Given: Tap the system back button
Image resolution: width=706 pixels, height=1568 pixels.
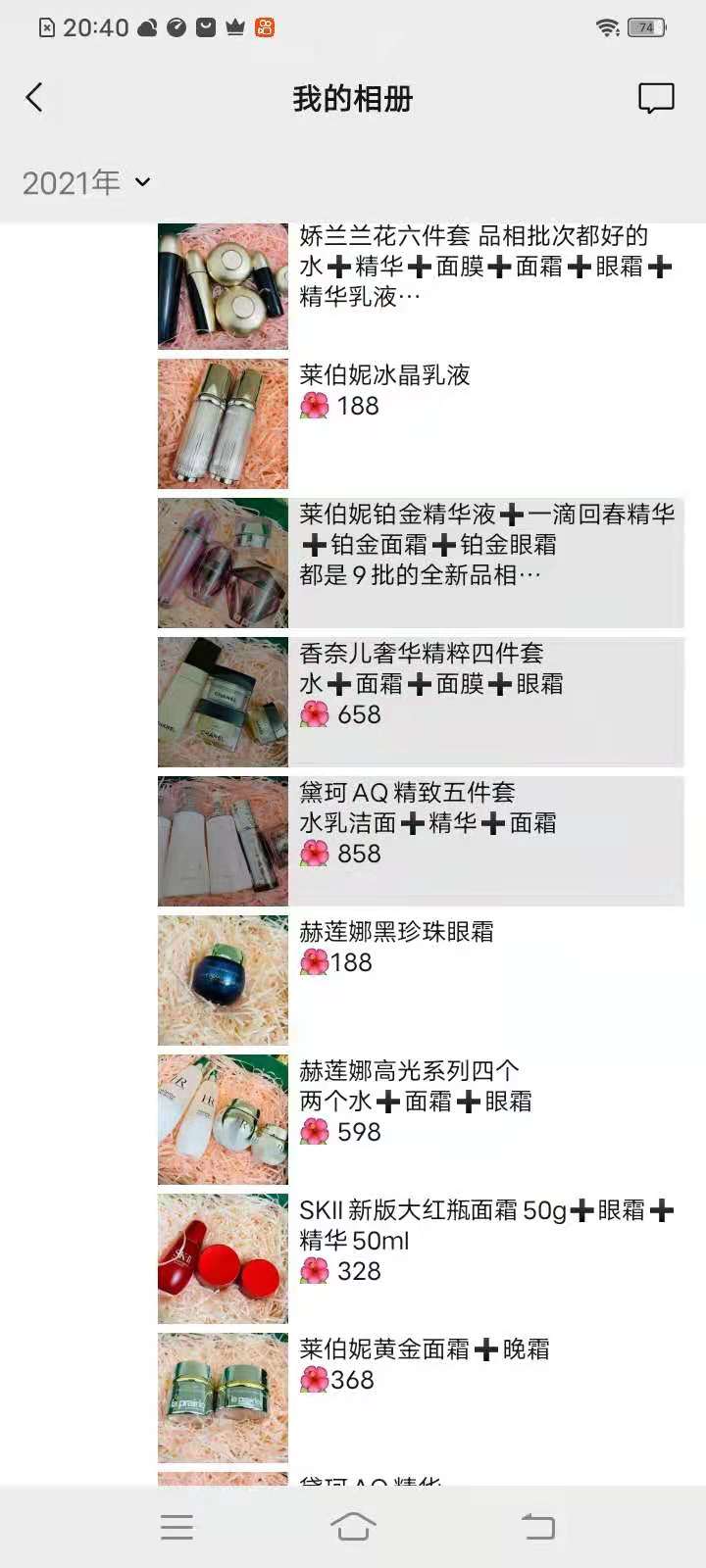Looking at the screenshot, I should tap(537, 1526).
